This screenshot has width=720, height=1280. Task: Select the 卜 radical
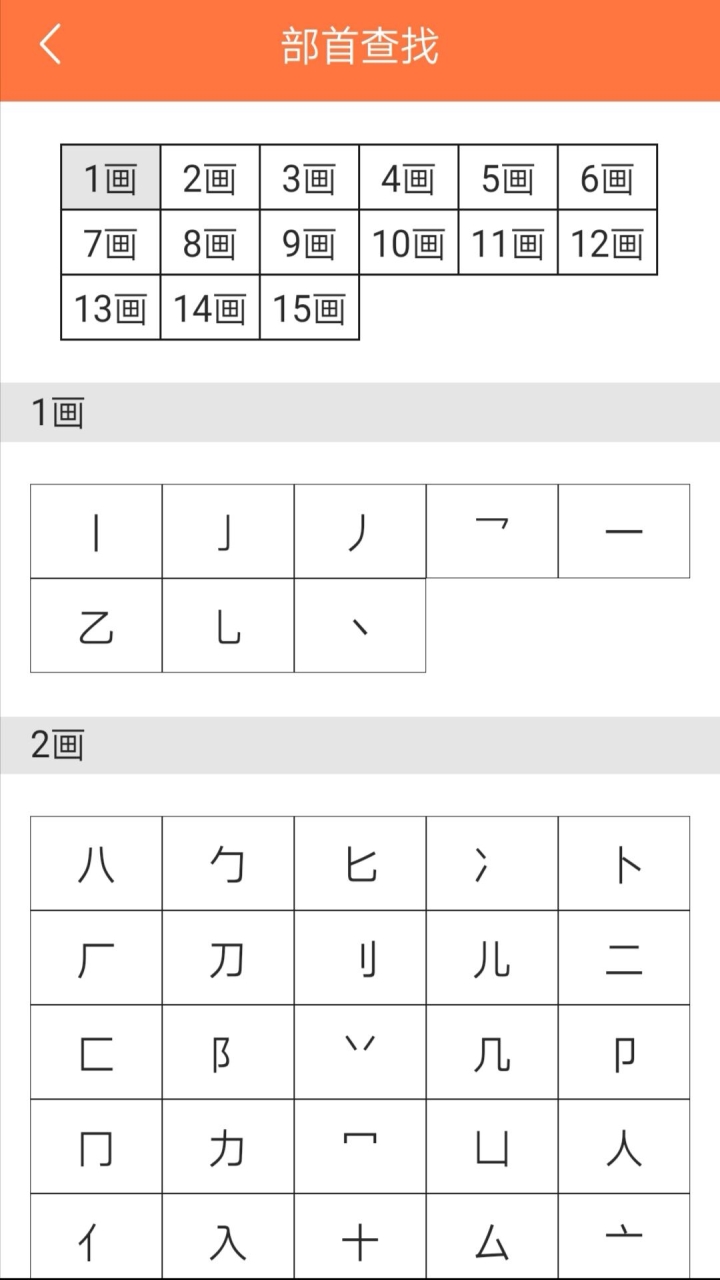click(624, 864)
